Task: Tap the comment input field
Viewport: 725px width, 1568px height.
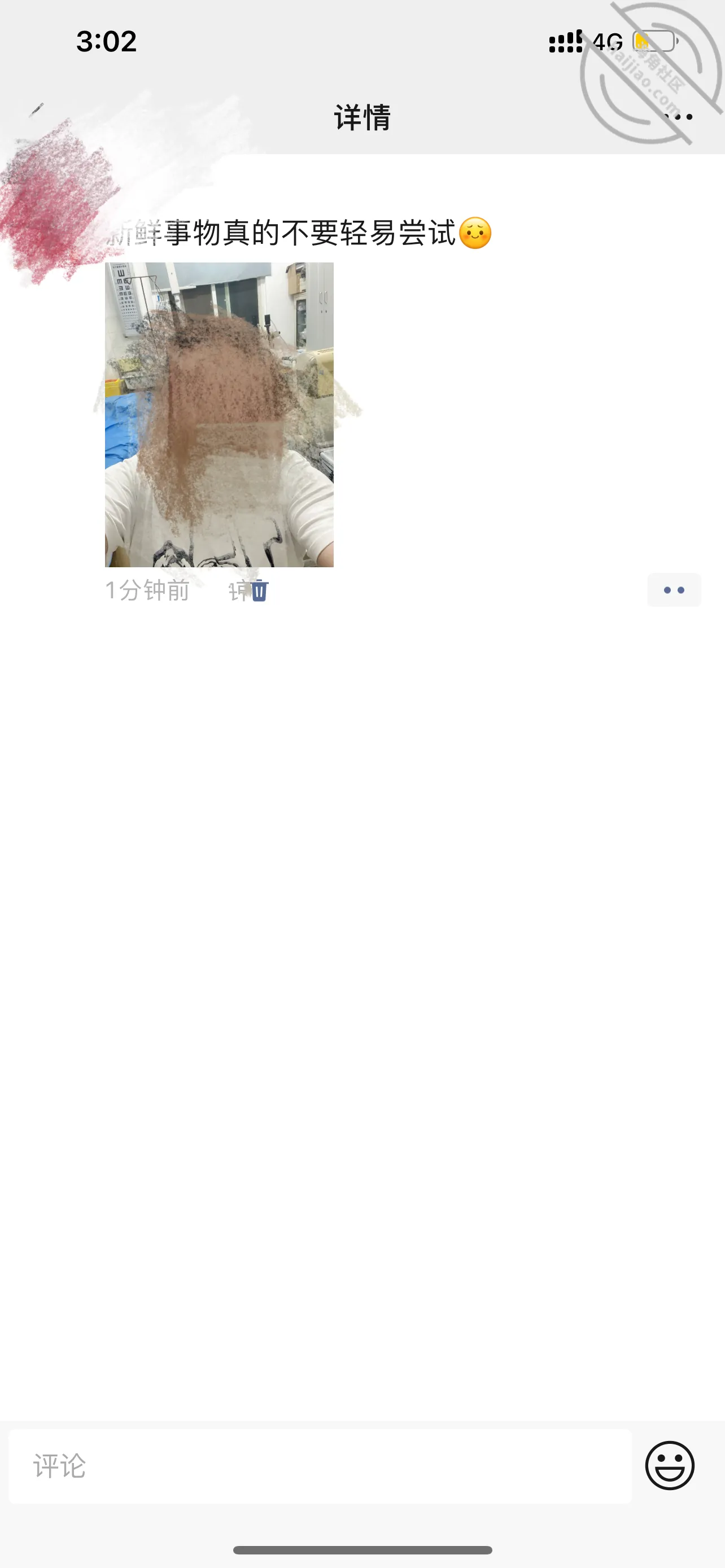Action: click(320, 1466)
